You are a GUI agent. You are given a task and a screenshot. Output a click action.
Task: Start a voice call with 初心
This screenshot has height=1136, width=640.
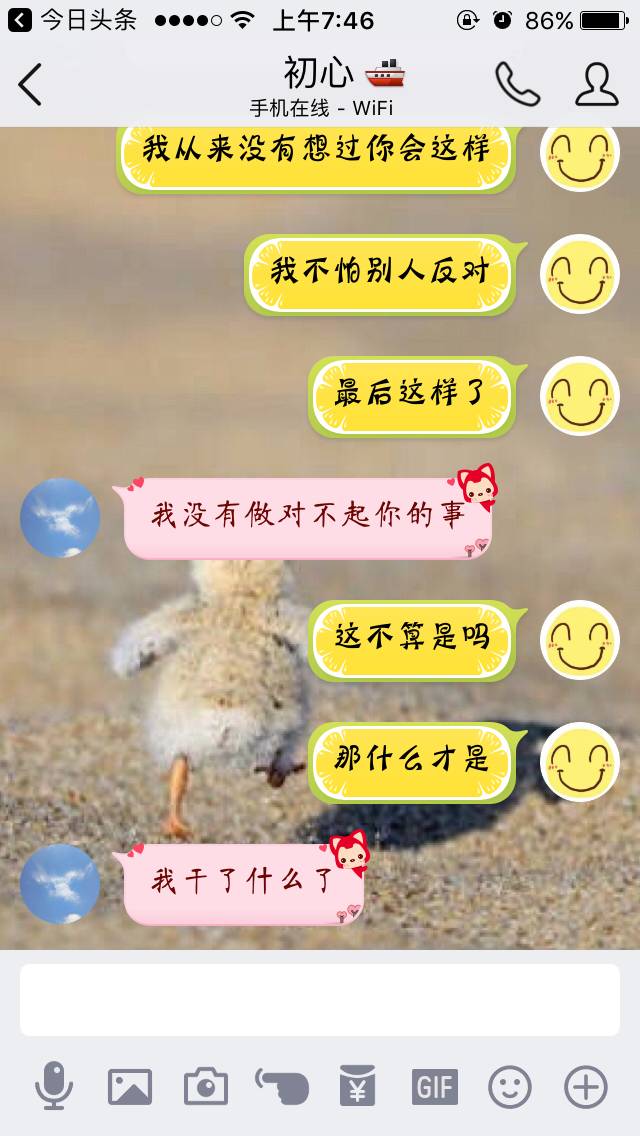[517, 85]
